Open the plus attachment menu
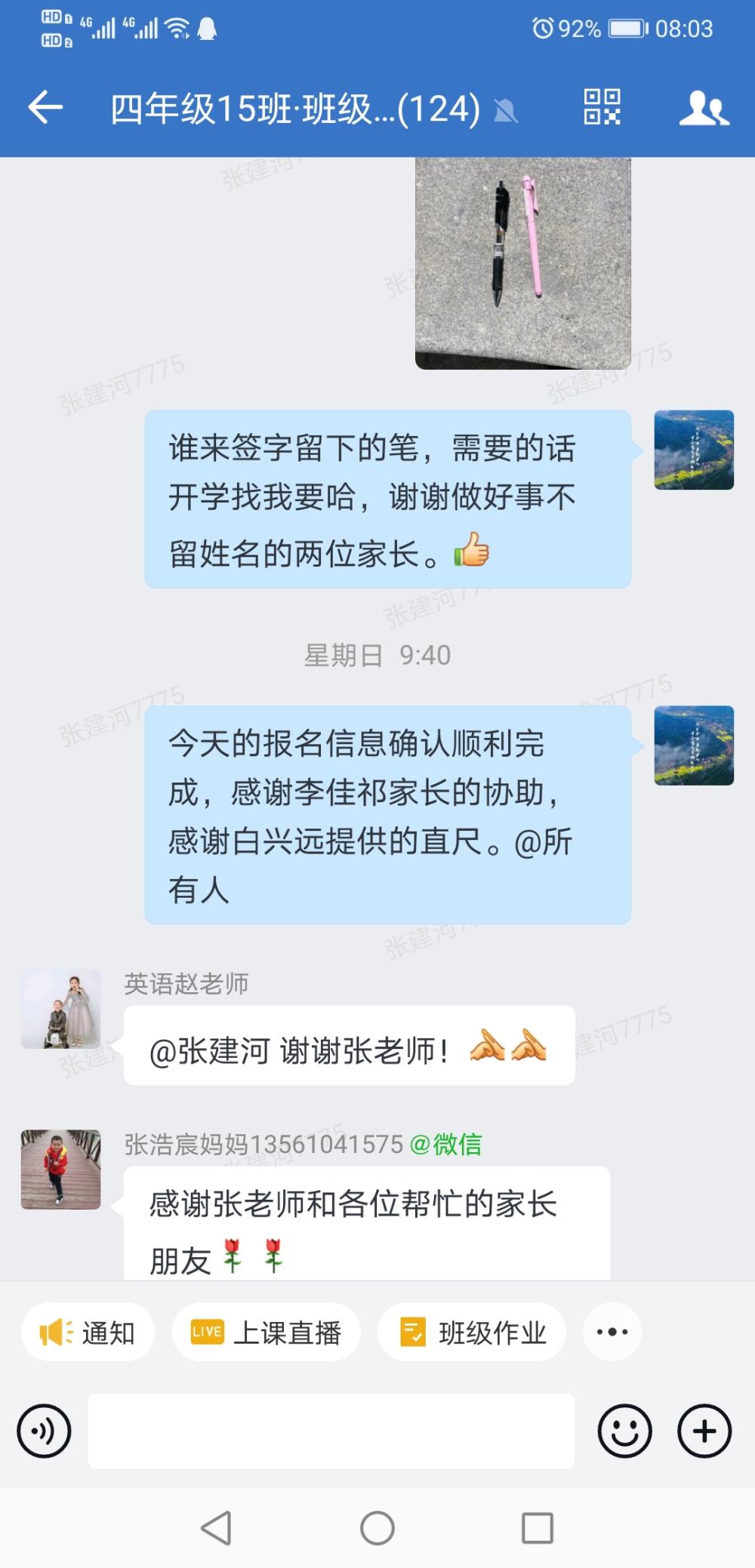The width and height of the screenshot is (755, 1568). point(704,1431)
